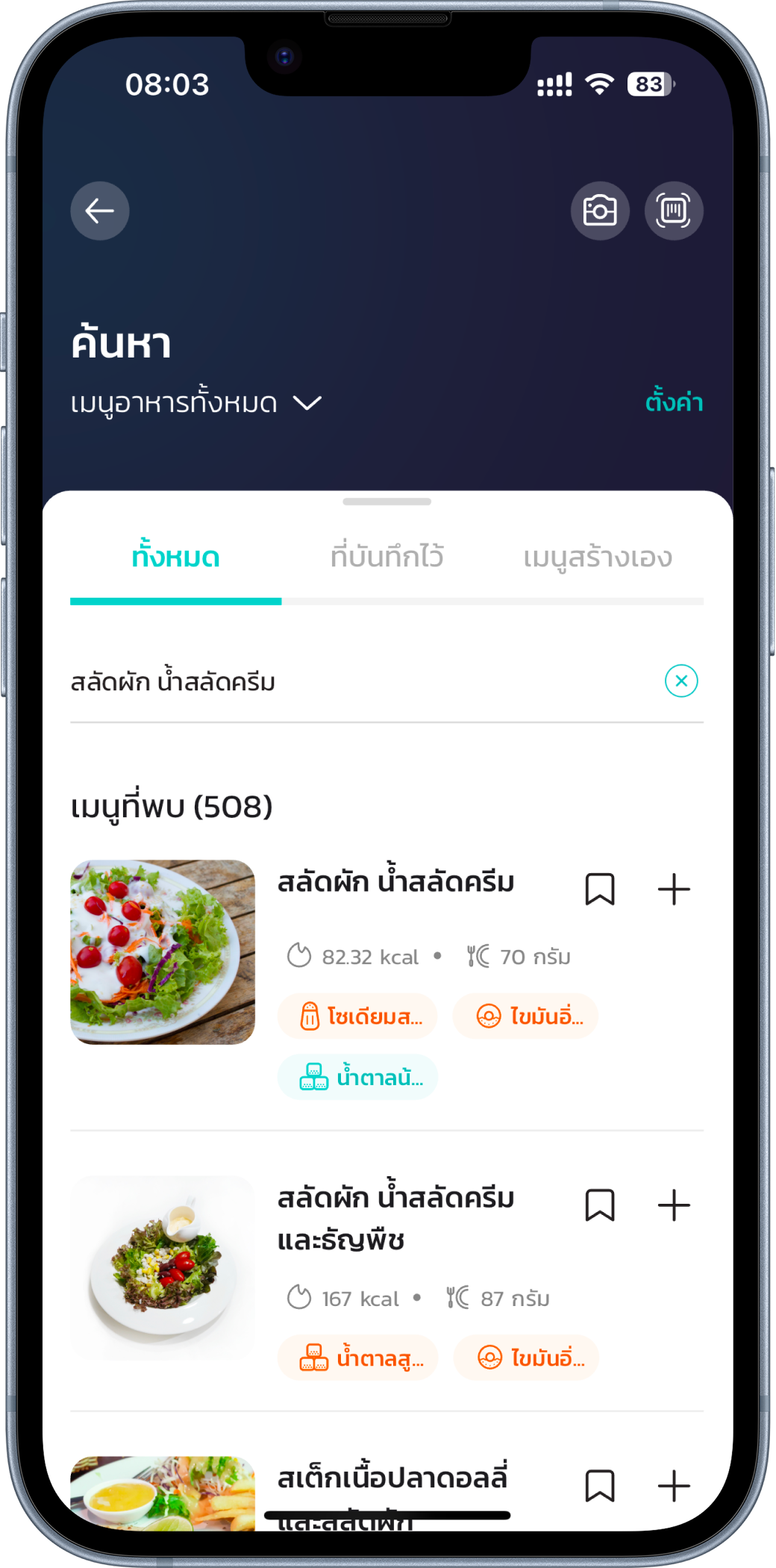Viewport: 776px width, 1568px height.
Task: Open ตั้งค่า settings link
Action: pyautogui.click(x=673, y=402)
